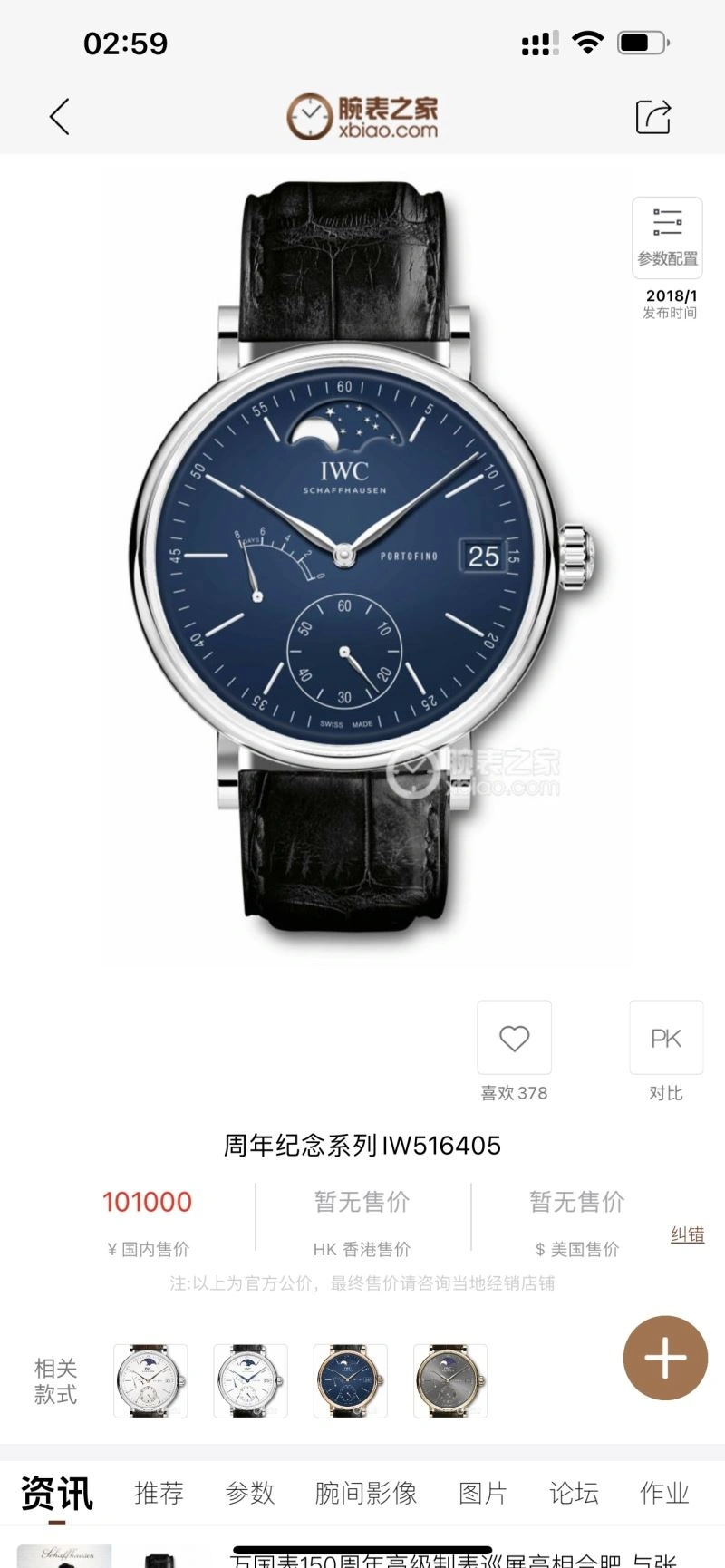Switch to the 腕间影像 tab
Viewport: 725px width, 1568px height.
(x=365, y=1494)
